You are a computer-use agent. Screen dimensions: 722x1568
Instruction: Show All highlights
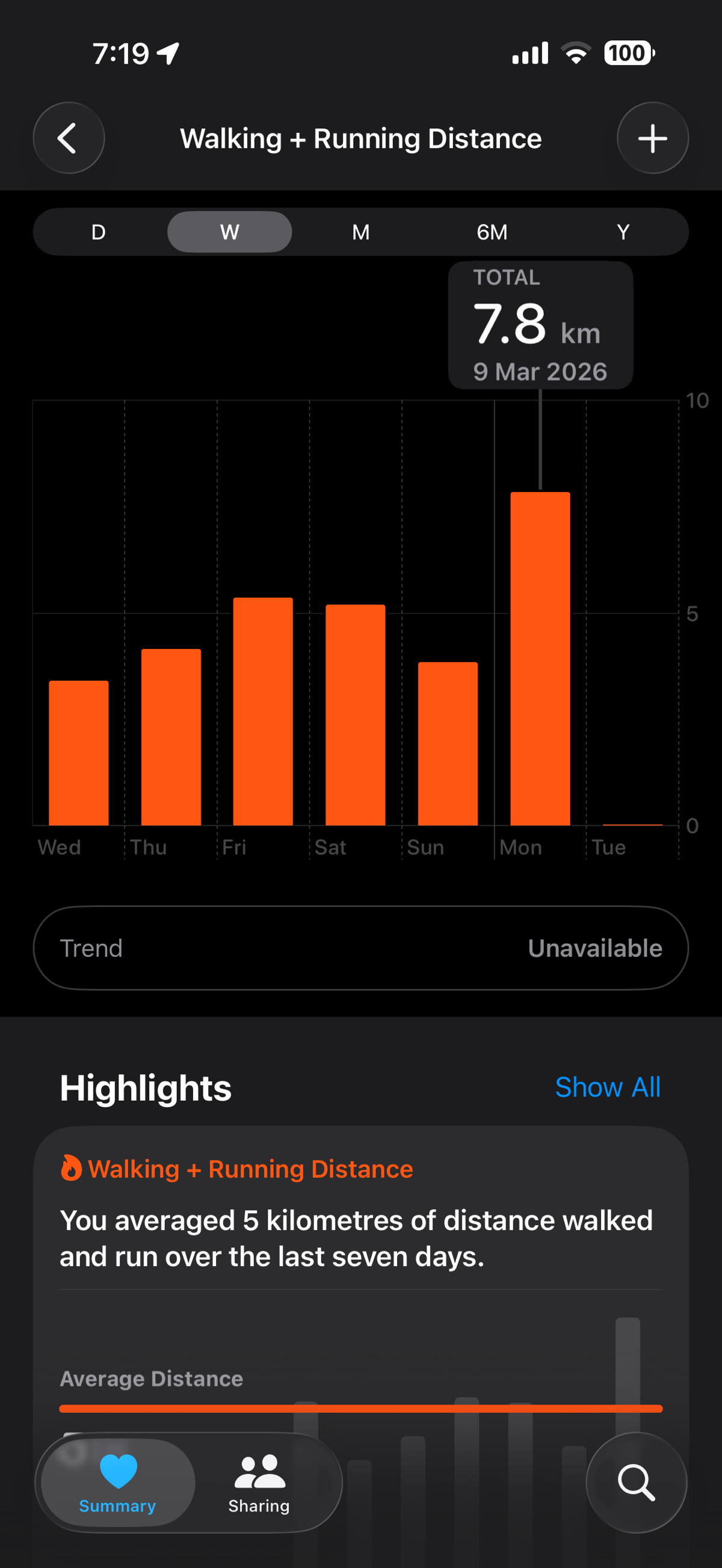click(x=607, y=1087)
